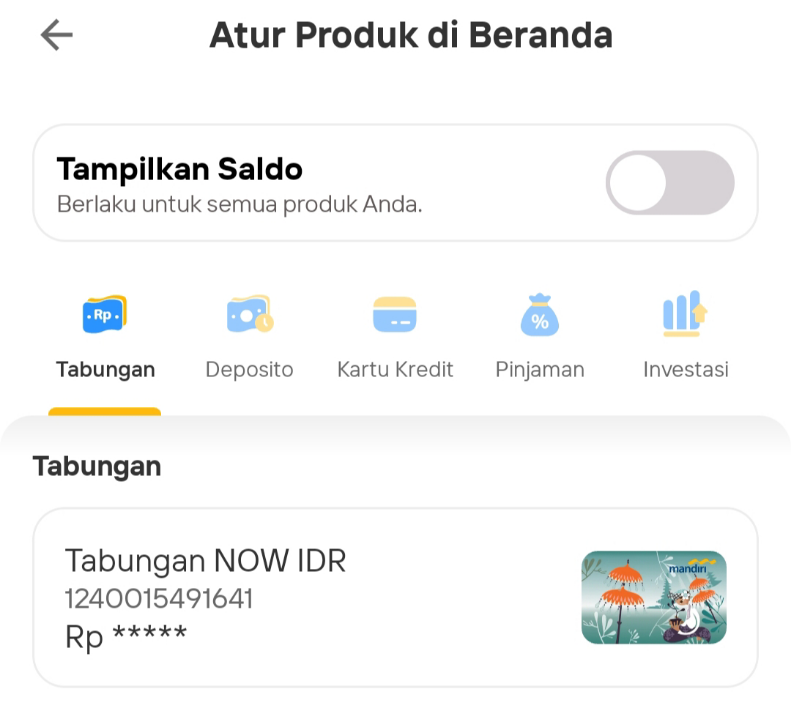This screenshot has height=719, width=791.
Task: Open the Kartu Kredit tab
Action: pos(395,340)
